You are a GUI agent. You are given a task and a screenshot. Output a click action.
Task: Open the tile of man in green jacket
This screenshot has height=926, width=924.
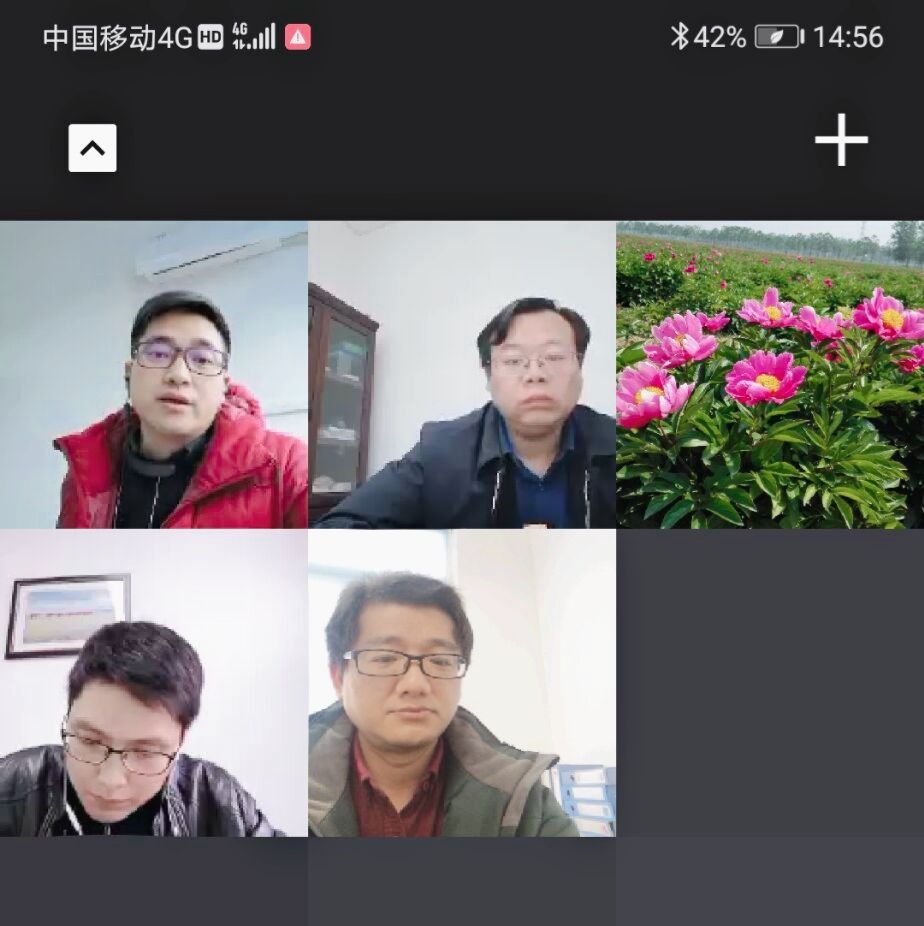pos(462,683)
